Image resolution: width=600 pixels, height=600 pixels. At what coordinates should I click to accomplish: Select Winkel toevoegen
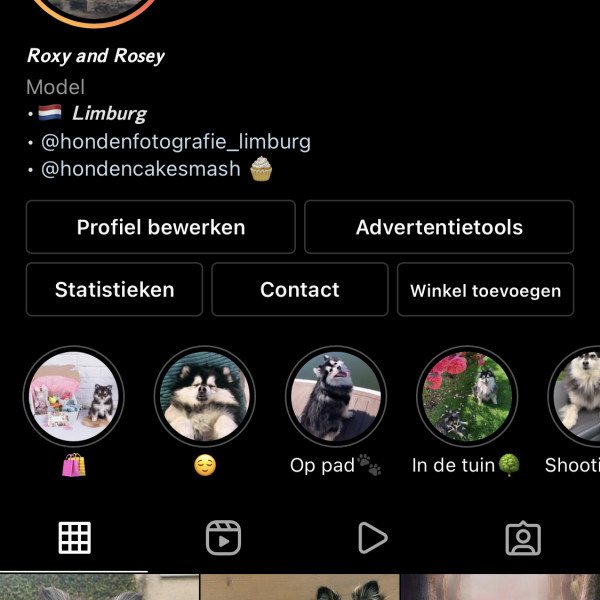point(485,291)
